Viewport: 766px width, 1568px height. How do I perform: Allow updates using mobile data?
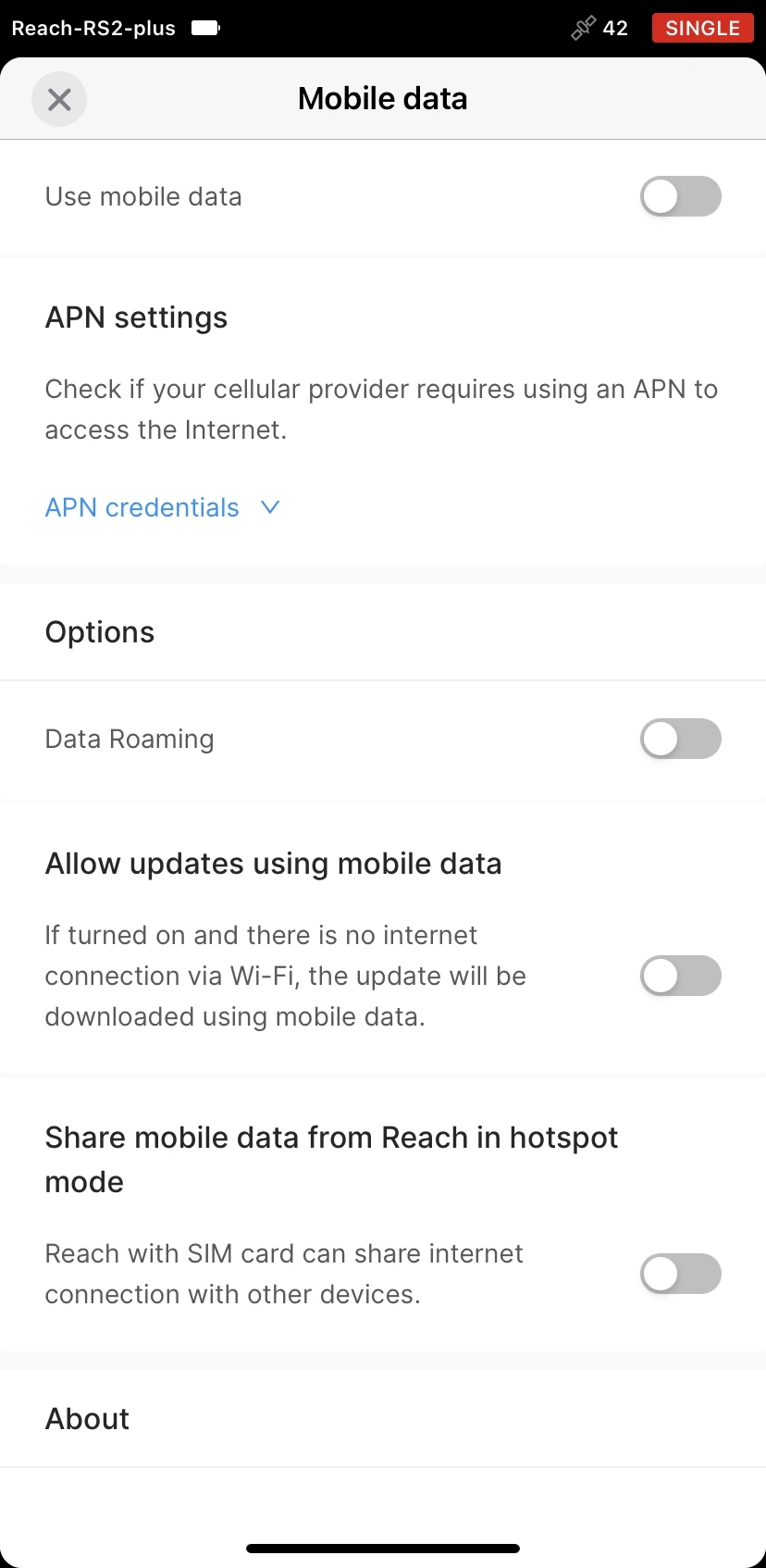[681, 976]
